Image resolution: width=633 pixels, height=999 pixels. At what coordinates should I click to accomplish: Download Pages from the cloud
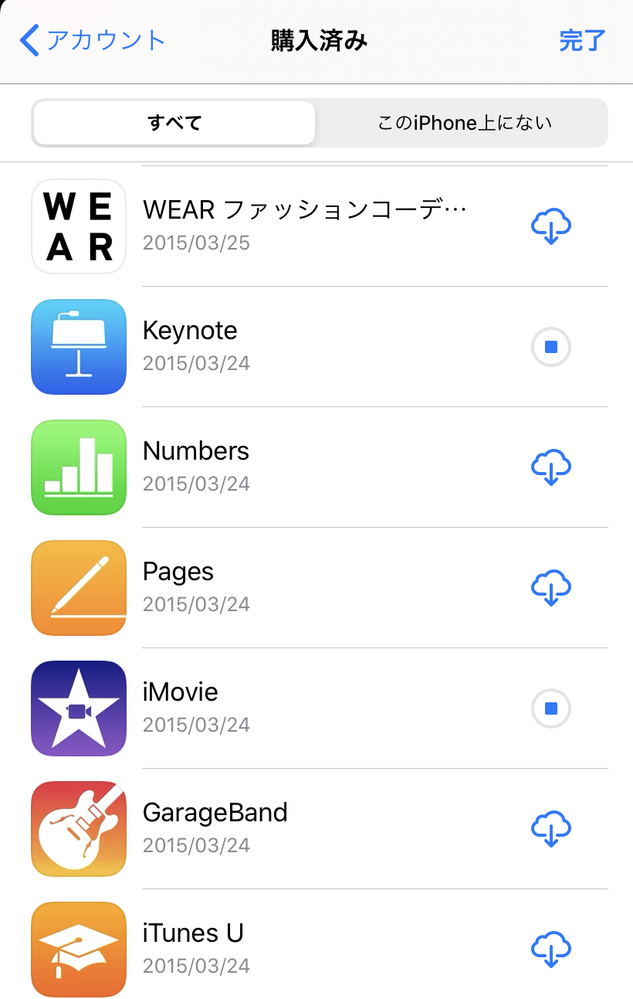550,588
